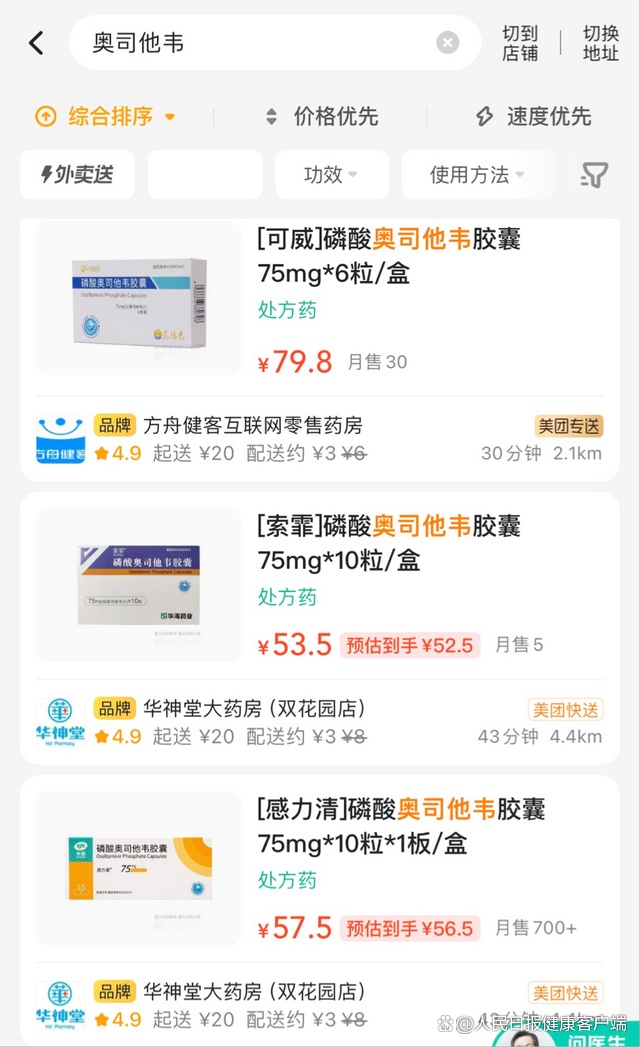Select the 外卖送 filter chip
The image size is (640, 1047).
(x=77, y=175)
